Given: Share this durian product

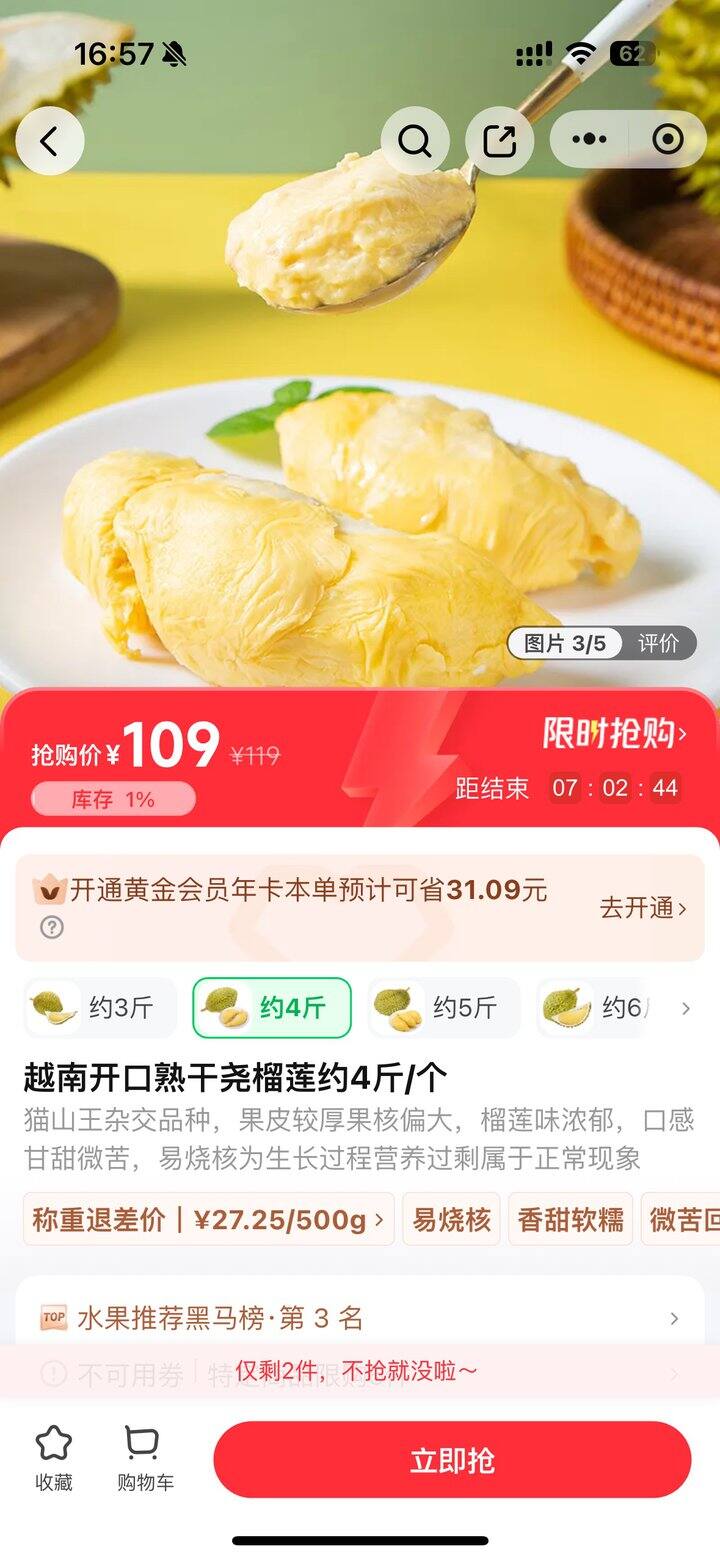Looking at the screenshot, I should point(500,141).
